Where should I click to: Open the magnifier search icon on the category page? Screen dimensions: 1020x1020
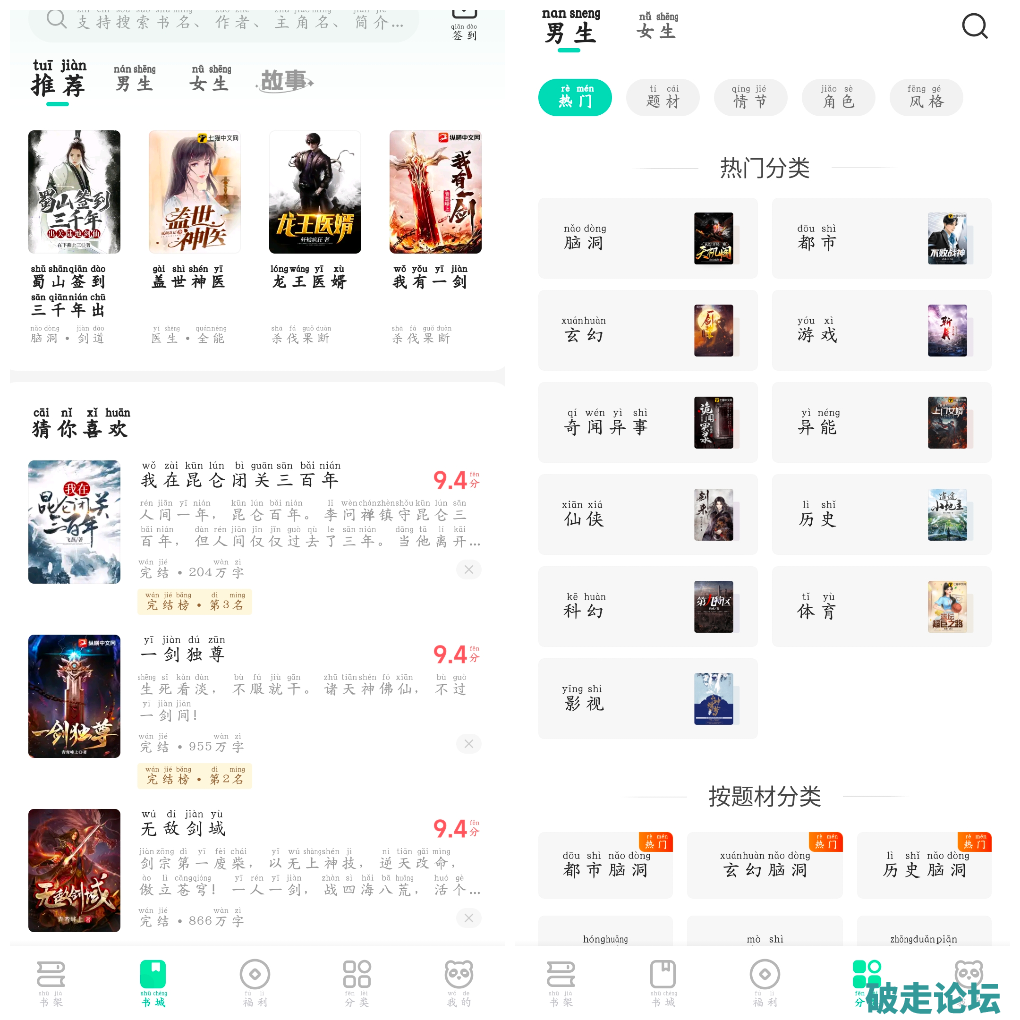coord(975,26)
